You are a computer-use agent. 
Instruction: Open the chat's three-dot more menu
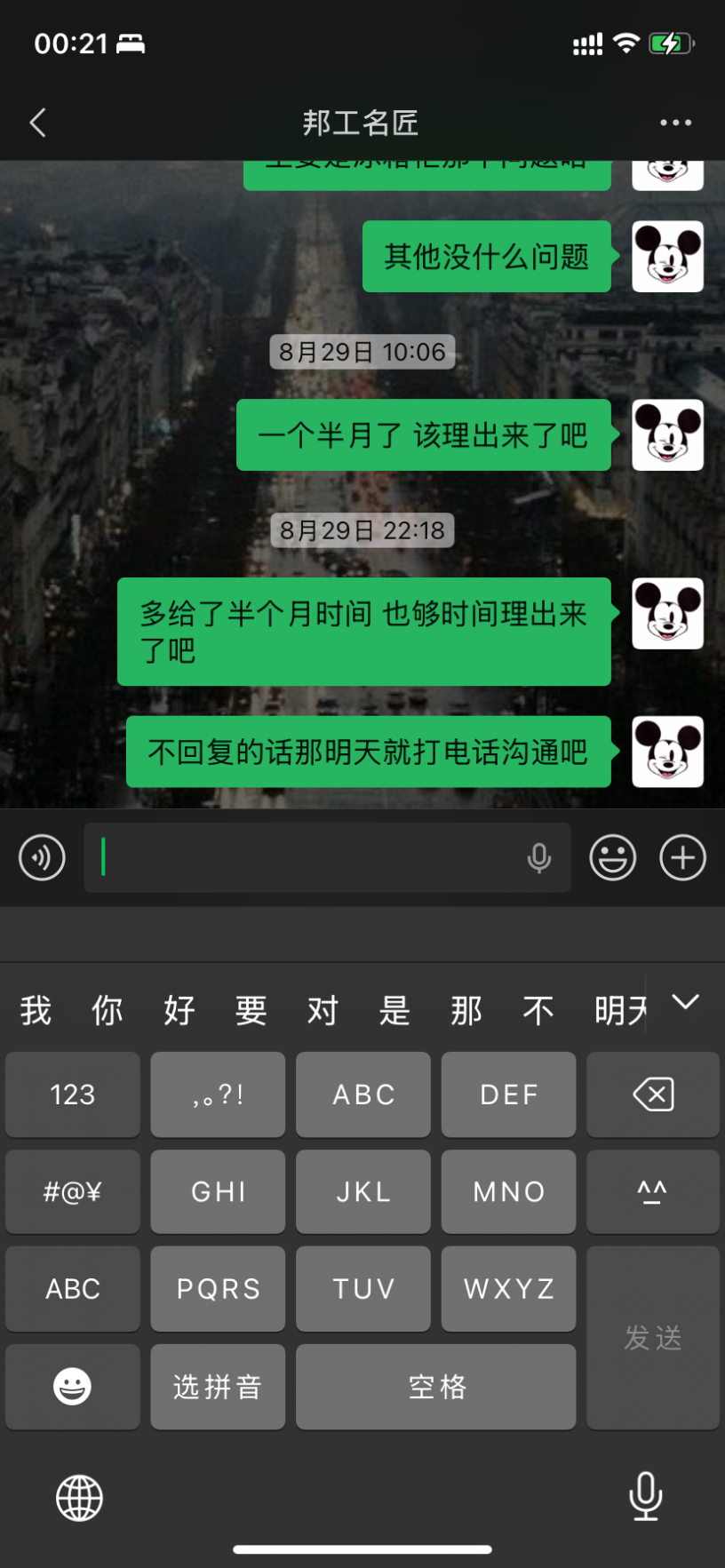[x=675, y=123]
